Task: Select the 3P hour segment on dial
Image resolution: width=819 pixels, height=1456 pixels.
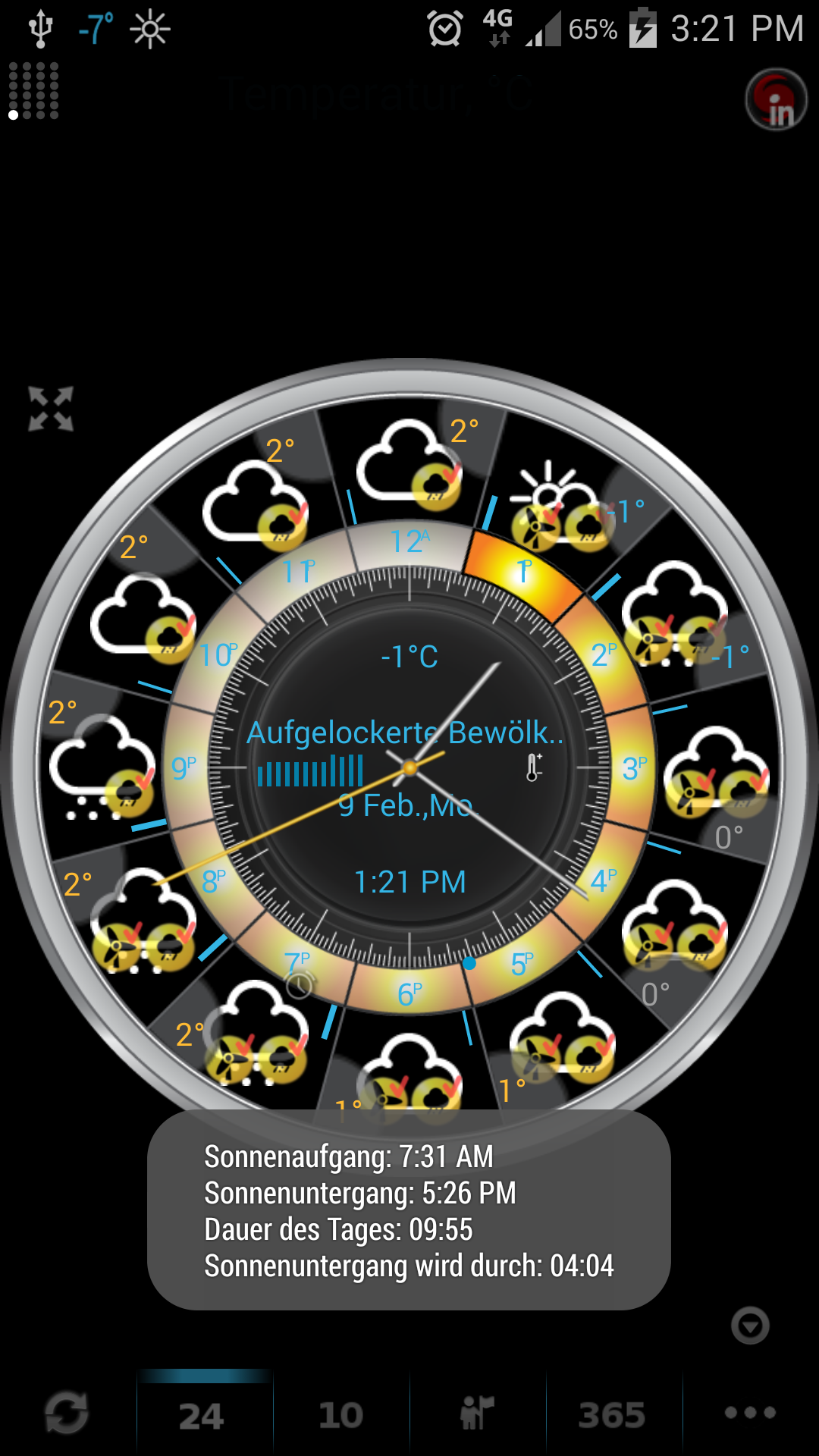Action: click(633, 768)
